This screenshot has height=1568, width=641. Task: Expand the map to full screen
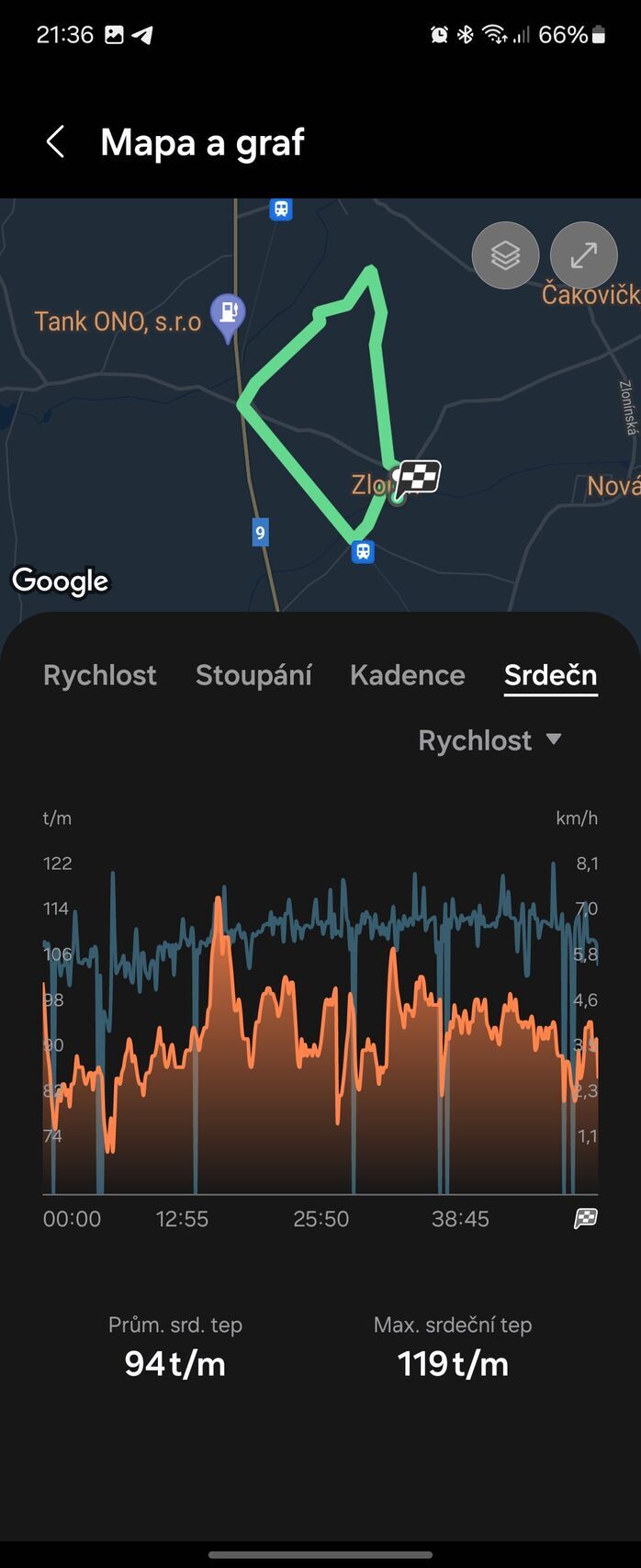pyautogui.click(x=583, y=255)
